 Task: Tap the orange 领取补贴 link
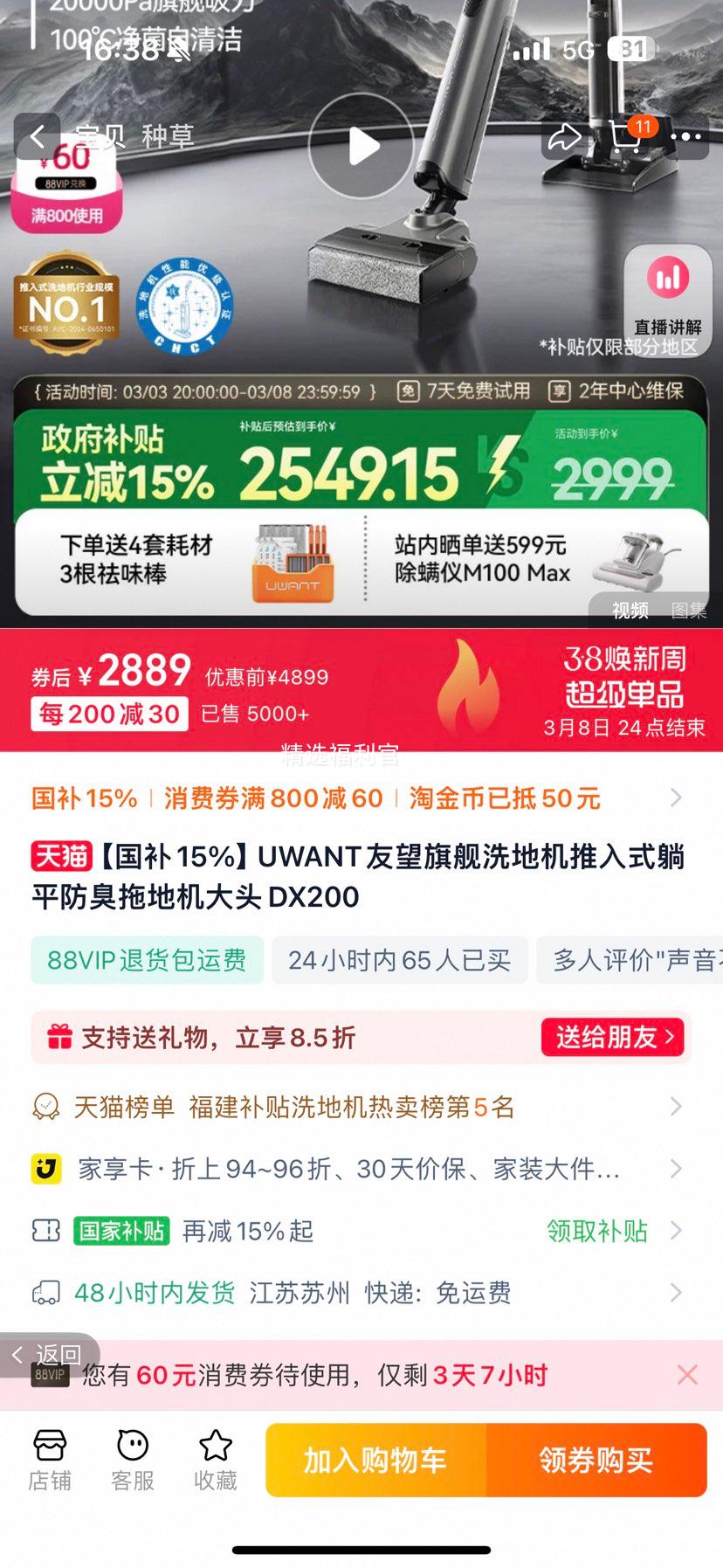(x=595, y=1230)
